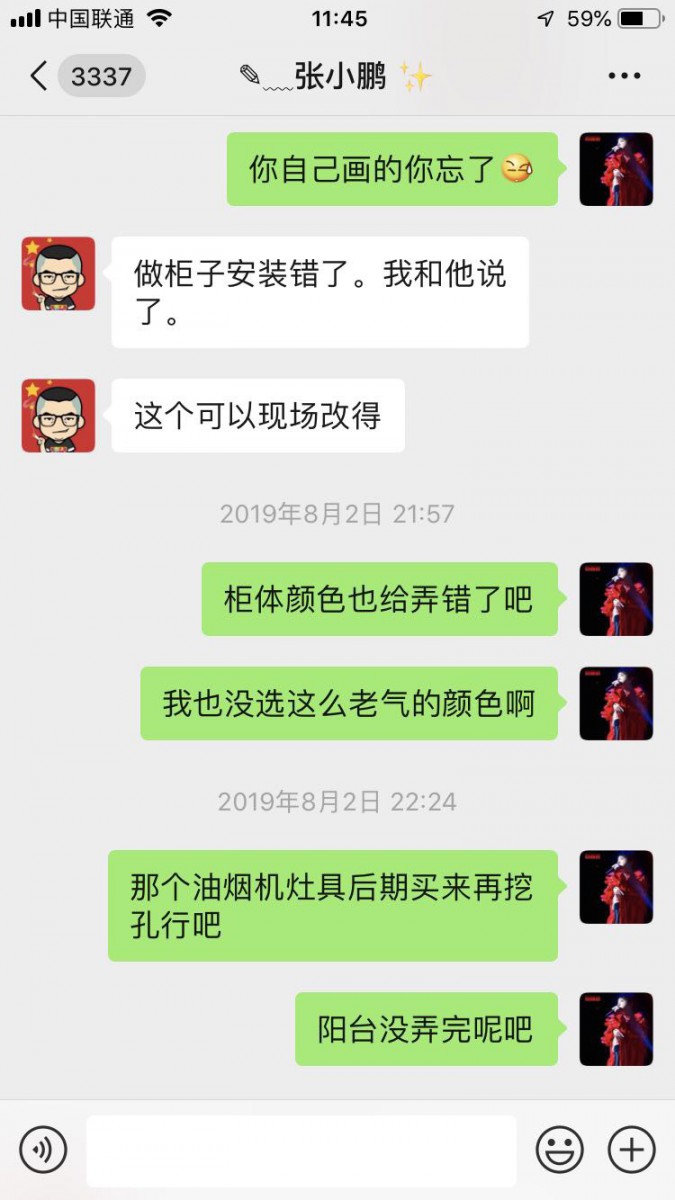Screen dimensions: 675x1200
Task: Switch to voice message input
Action: 43,1150
